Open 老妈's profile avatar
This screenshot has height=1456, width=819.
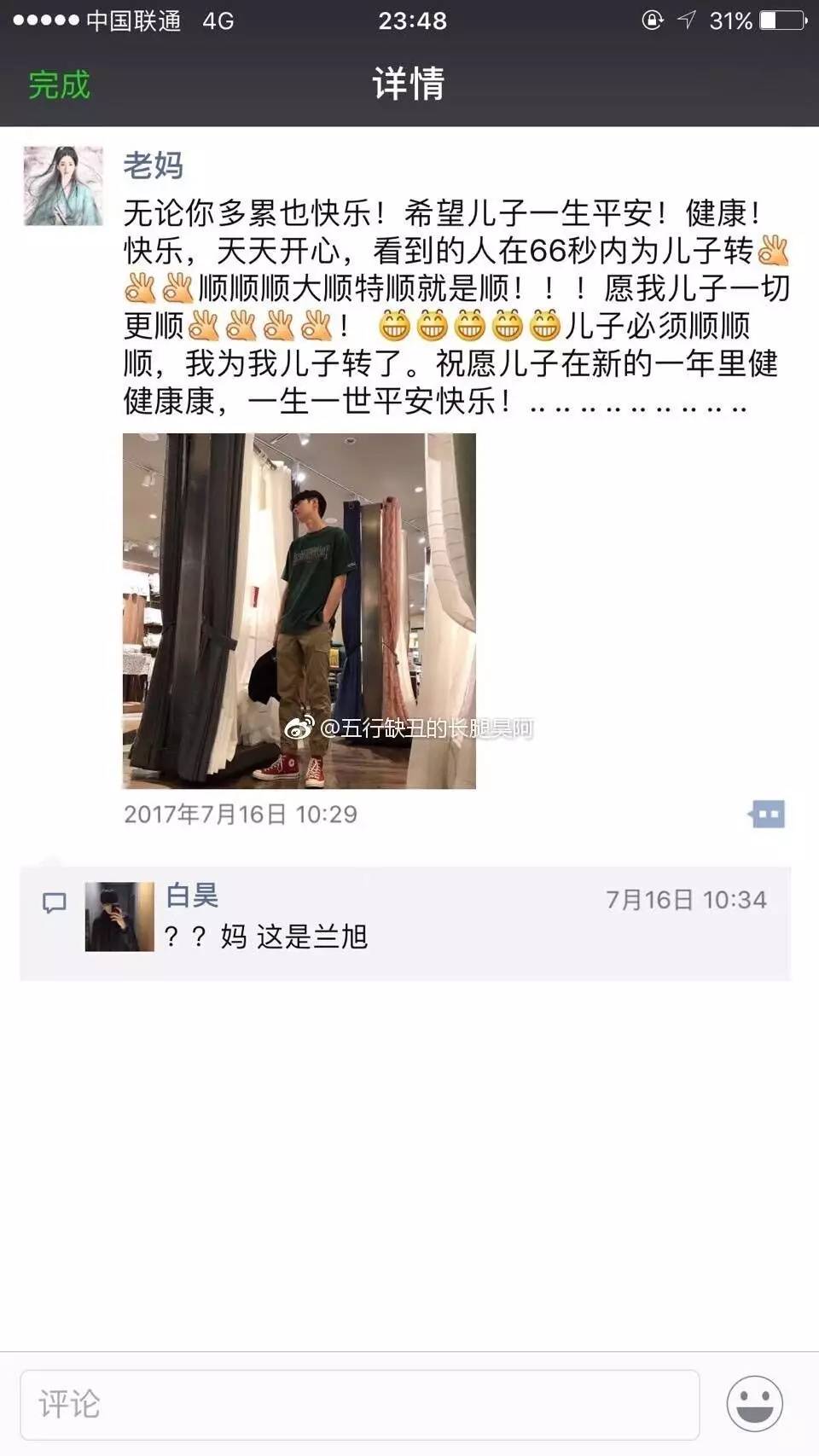pyautogui.click(x=63, y=186)
